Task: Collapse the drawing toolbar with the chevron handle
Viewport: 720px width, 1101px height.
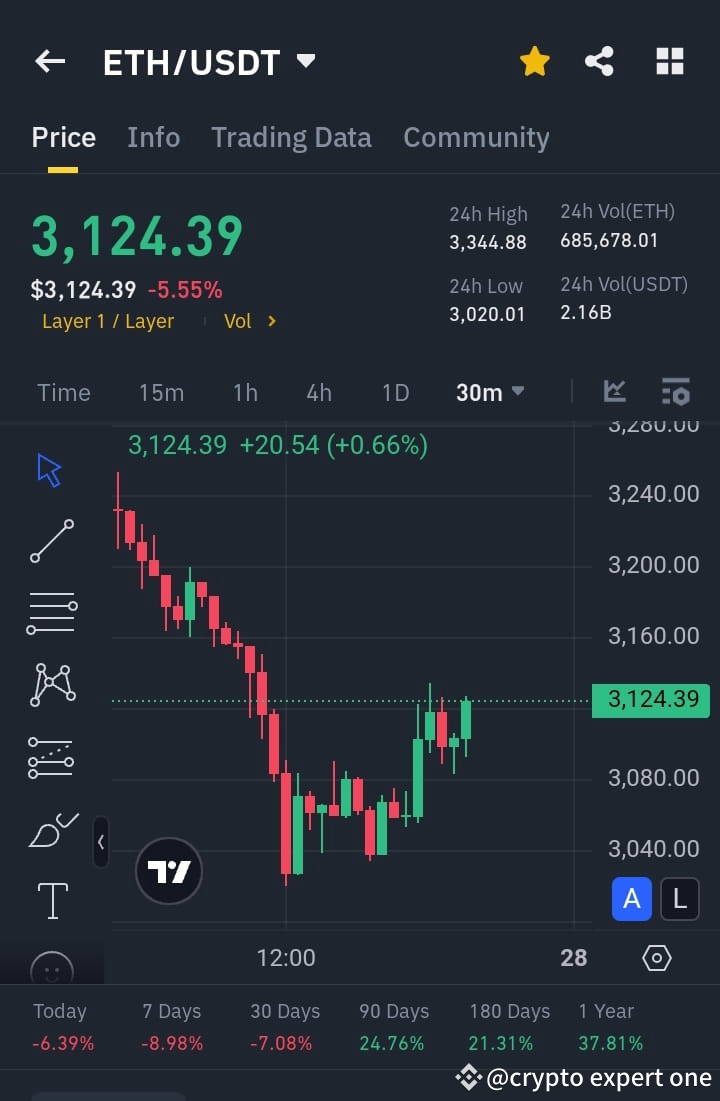Action: [x=101, y=842]
